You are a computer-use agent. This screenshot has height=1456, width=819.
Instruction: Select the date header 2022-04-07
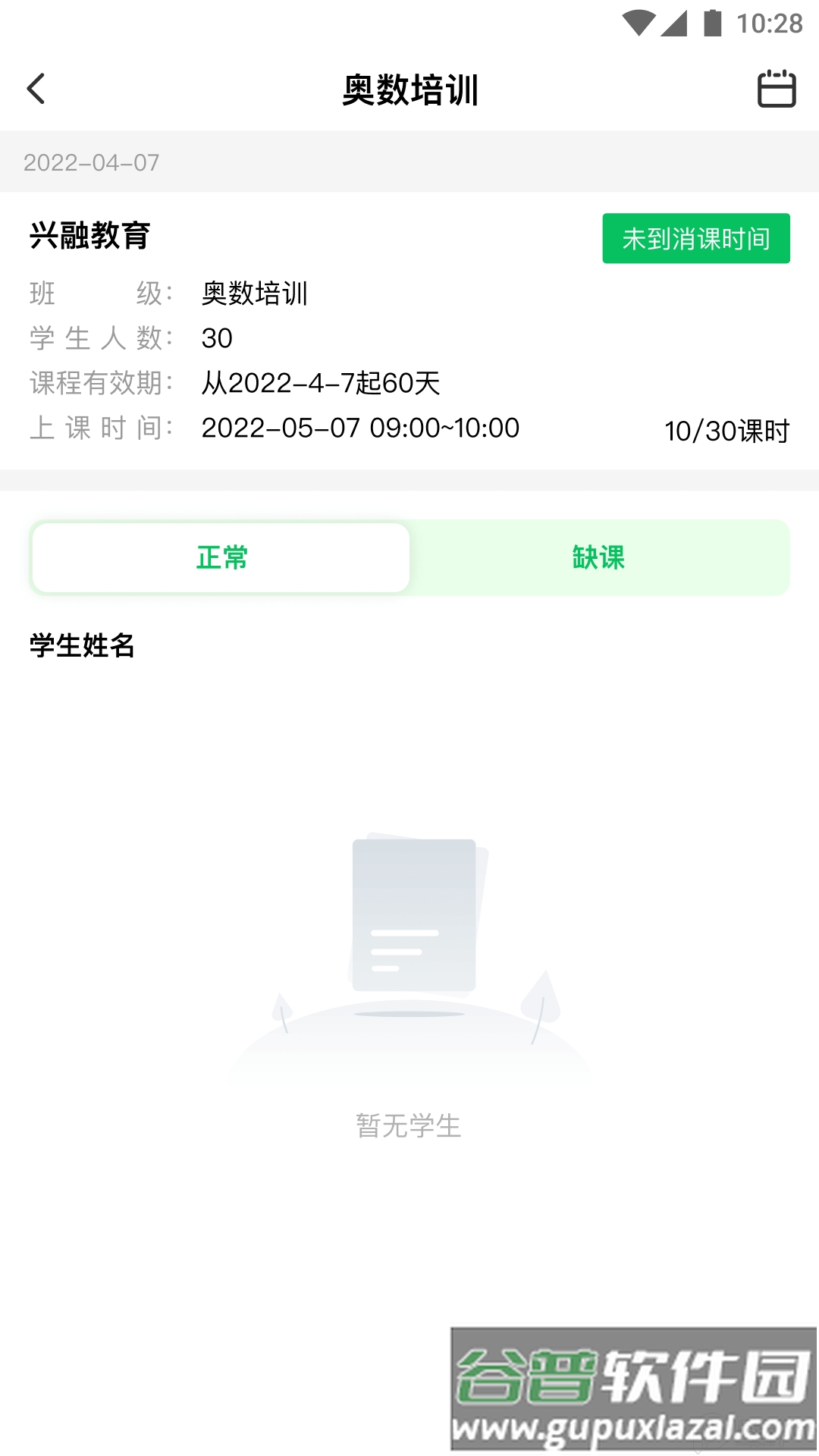pyautogui.click(x=91, y=162)
